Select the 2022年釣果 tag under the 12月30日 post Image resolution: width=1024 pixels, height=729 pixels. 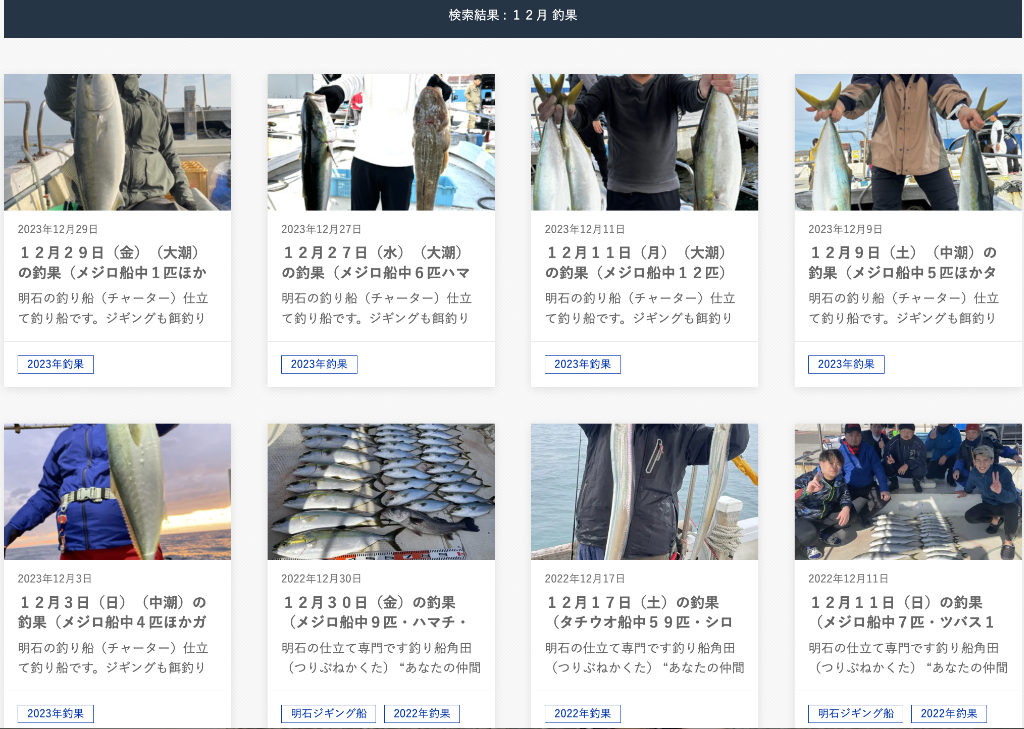point(421,714)
